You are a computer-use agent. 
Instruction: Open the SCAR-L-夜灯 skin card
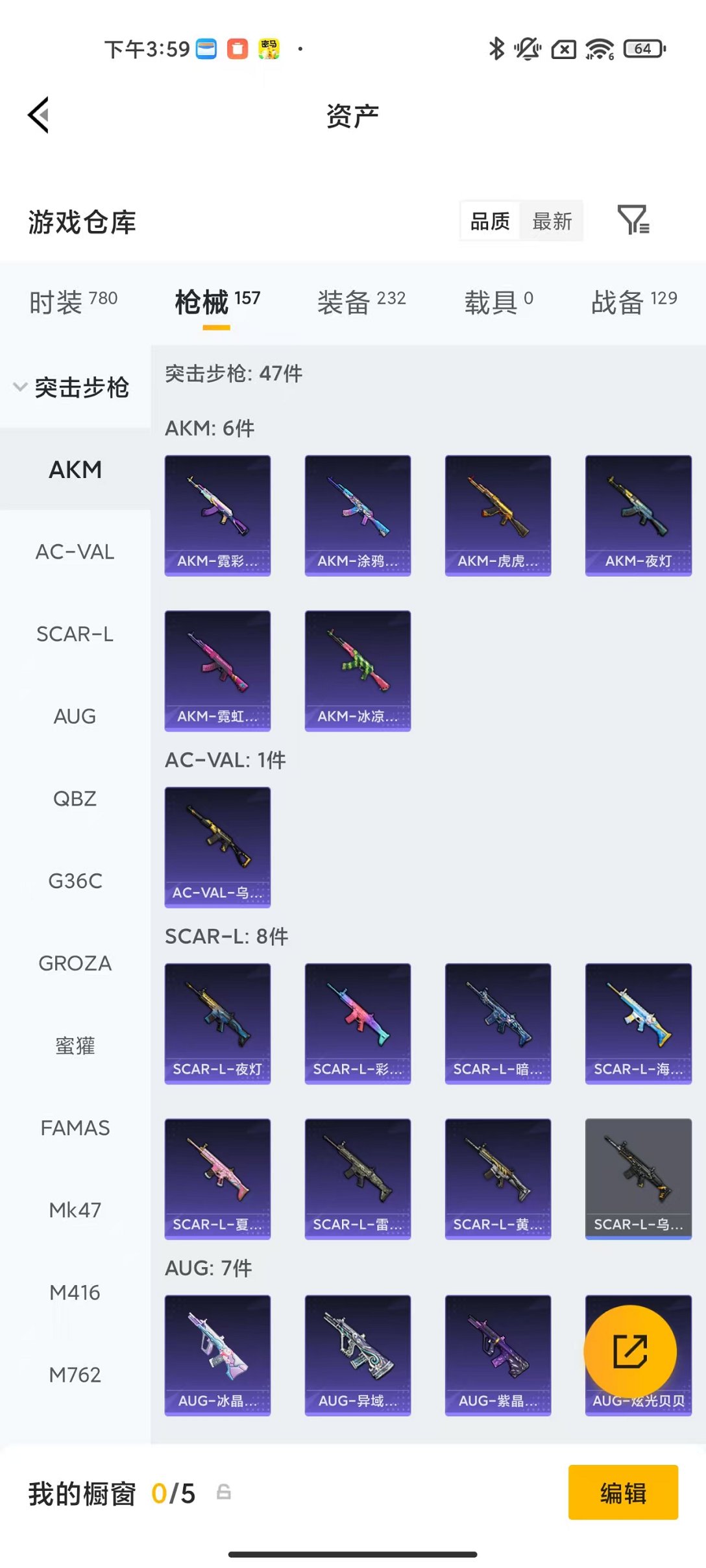(217, 1023)
